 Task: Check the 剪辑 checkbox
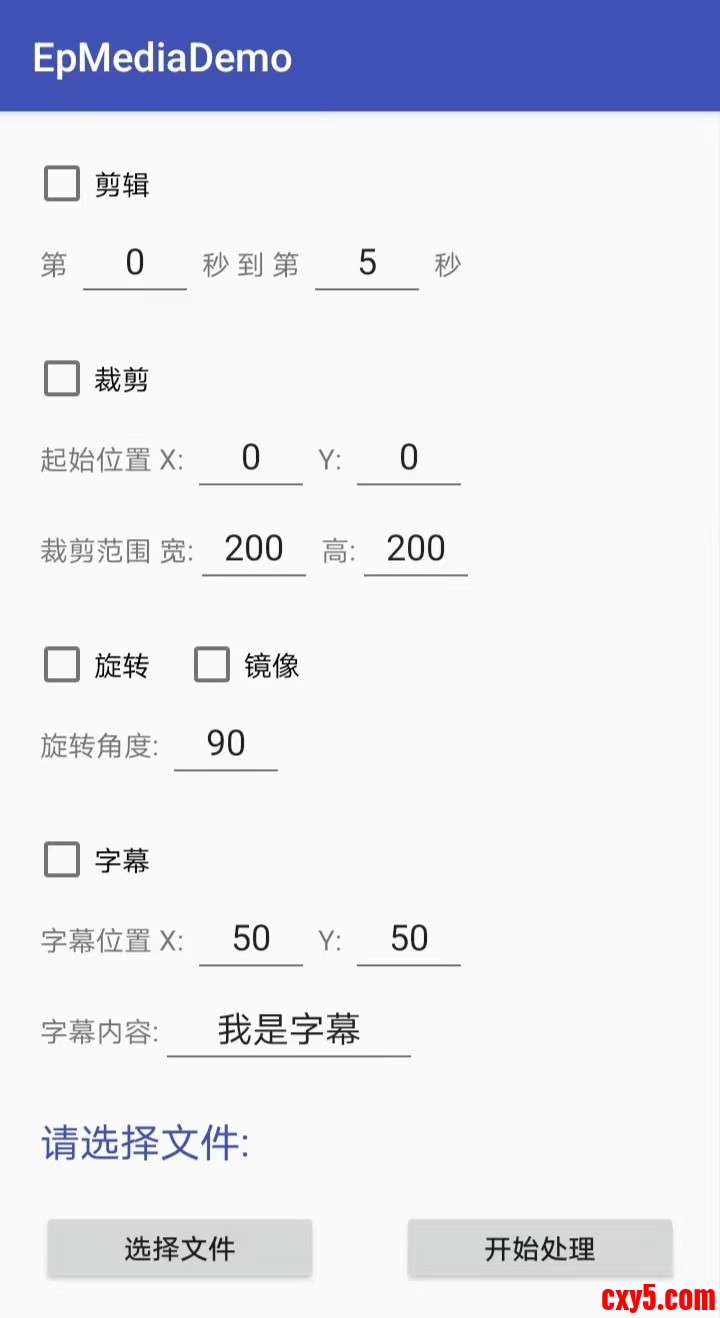point(62,184)
